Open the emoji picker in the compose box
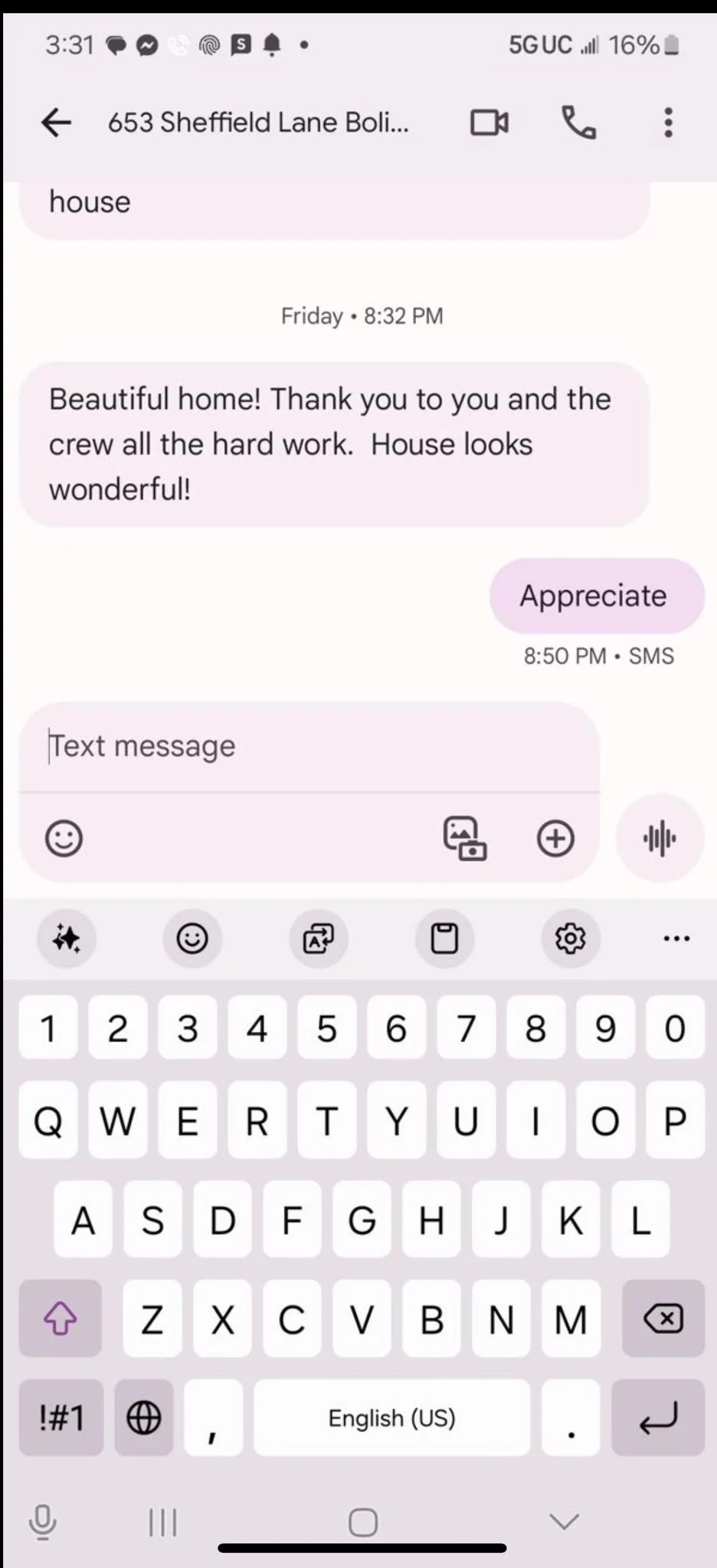 coord(64,838)
